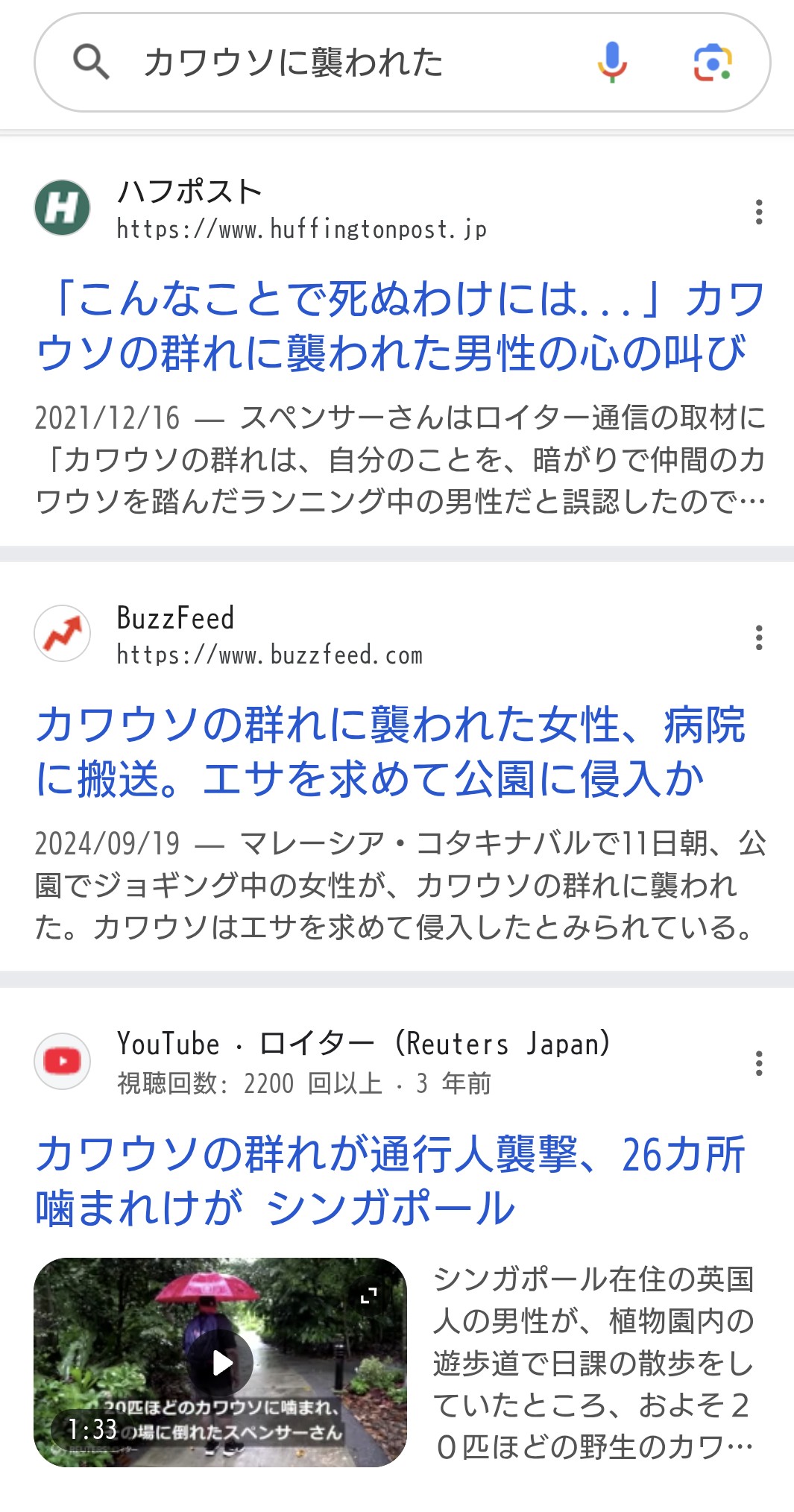
Task: Open the ハフポスト article about カワウソの群れに襲われた男性
Action: [x=400, y=326]
